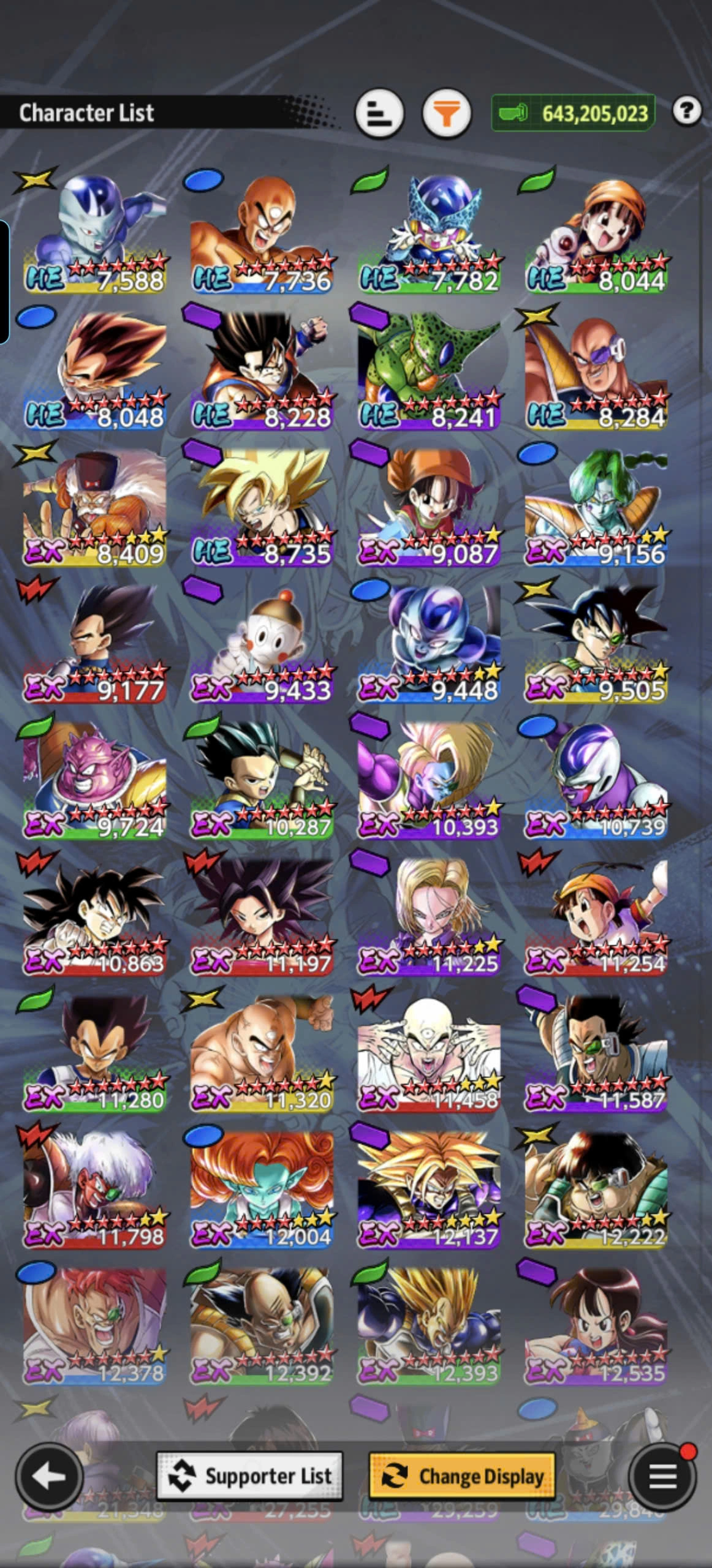Viewport: 712px width, 1568px height.
Task: Open the character filter icon
Action: point(447,114)
